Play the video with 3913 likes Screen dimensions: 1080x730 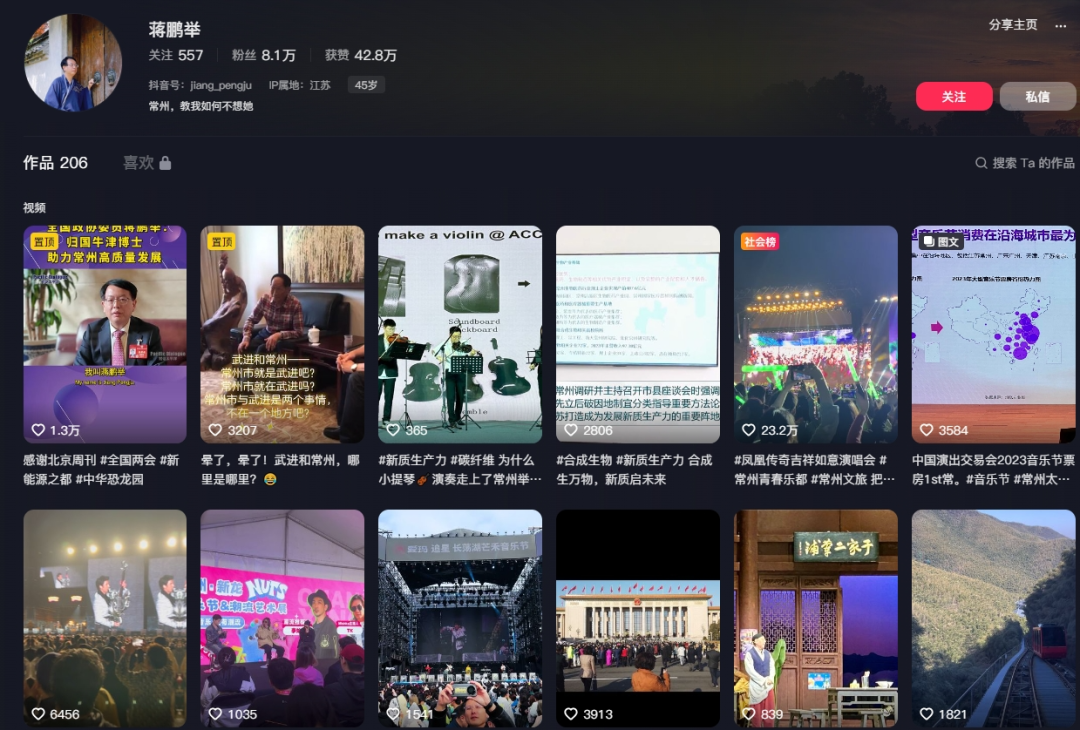coord(638,618)
